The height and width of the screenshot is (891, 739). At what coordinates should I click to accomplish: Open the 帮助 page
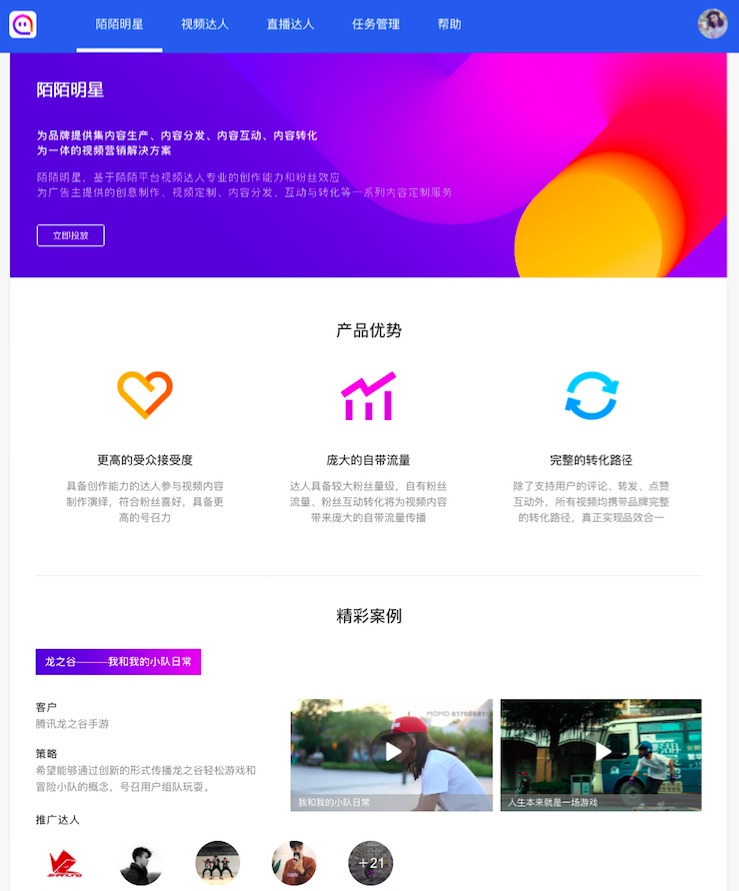(450, 24)
